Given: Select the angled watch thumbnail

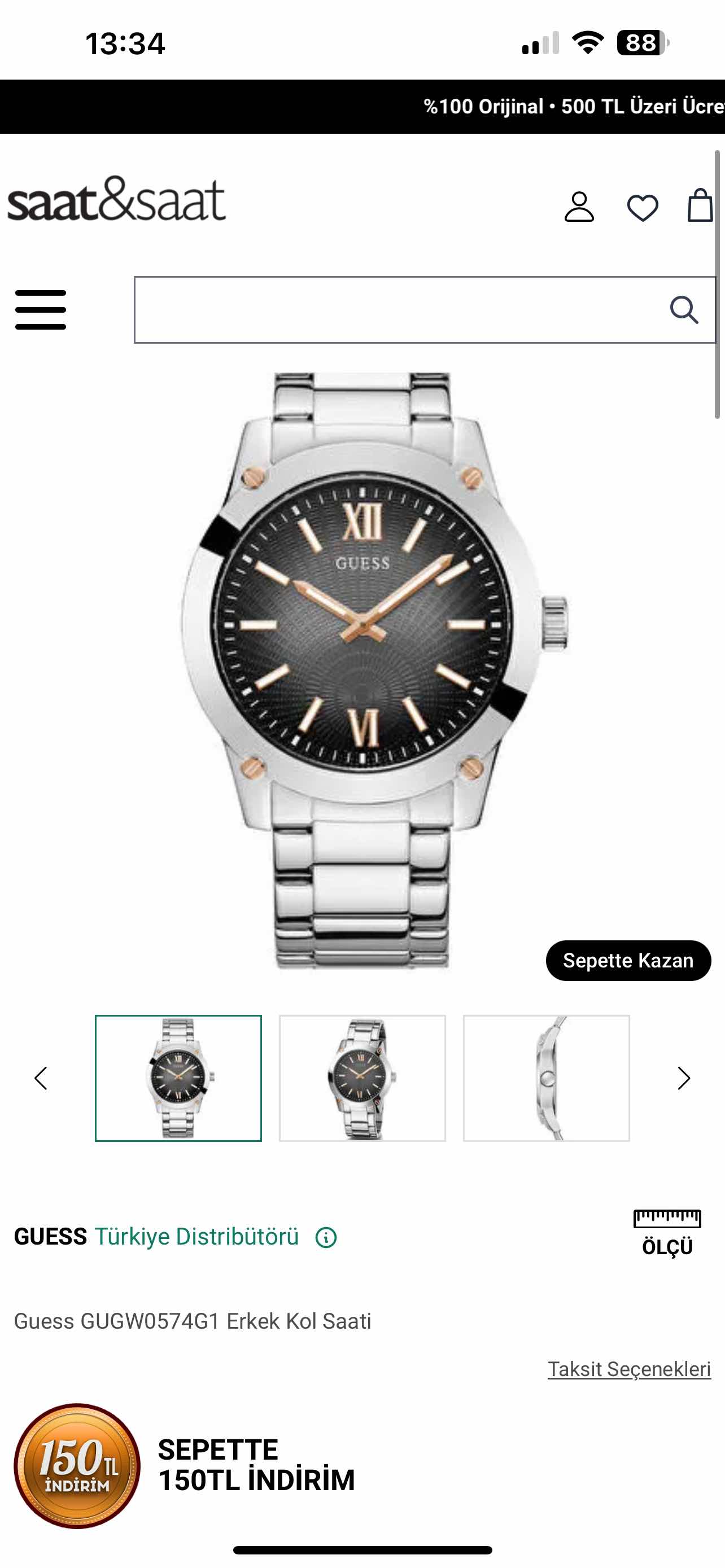Looking at the screenshot, I should click(362, 1078).
